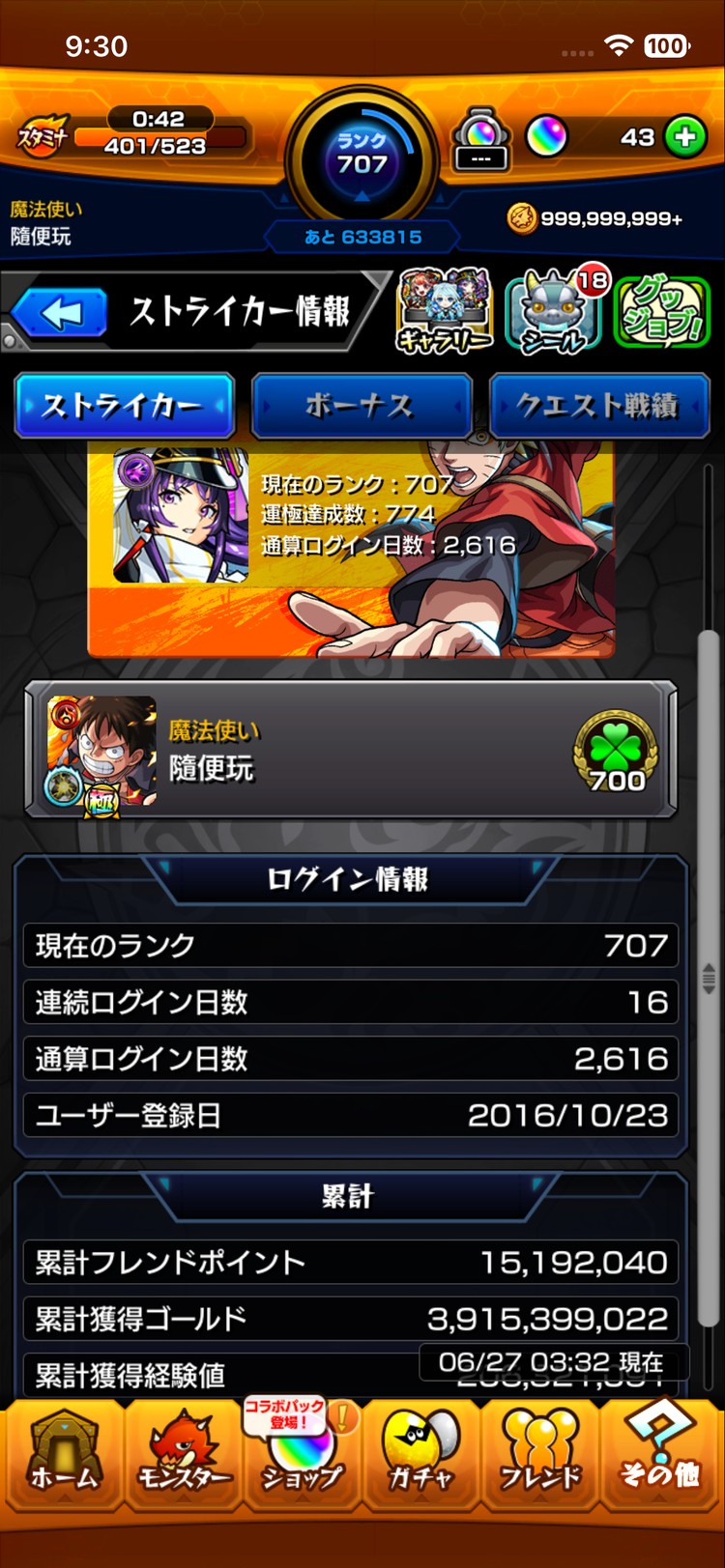Open the モンスター section
The width and height of the screenshot is (725, 1568).
[x=184, y=1454]
